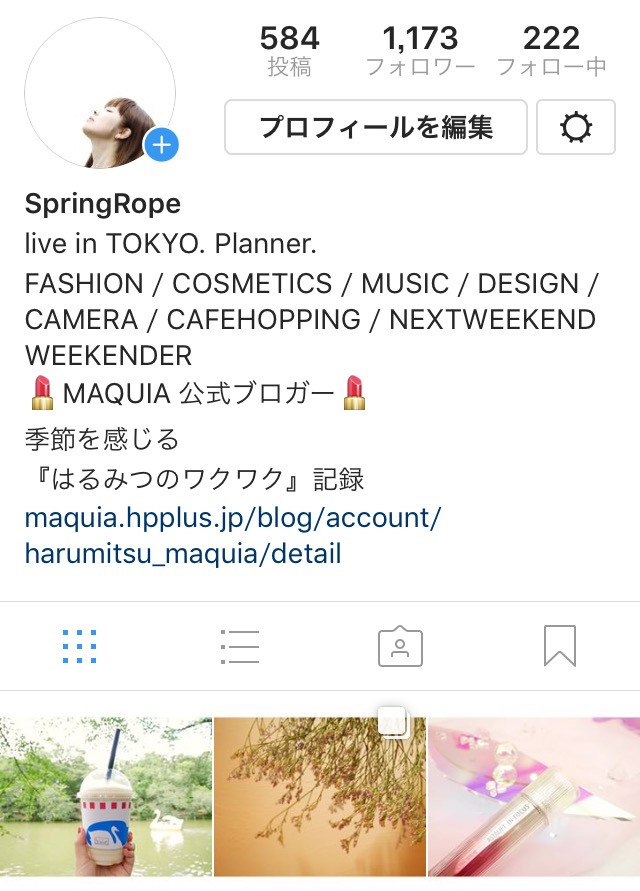Open settings via the gear icon
640x891 pixels.
pyautogui.click(x=576, y=127)
